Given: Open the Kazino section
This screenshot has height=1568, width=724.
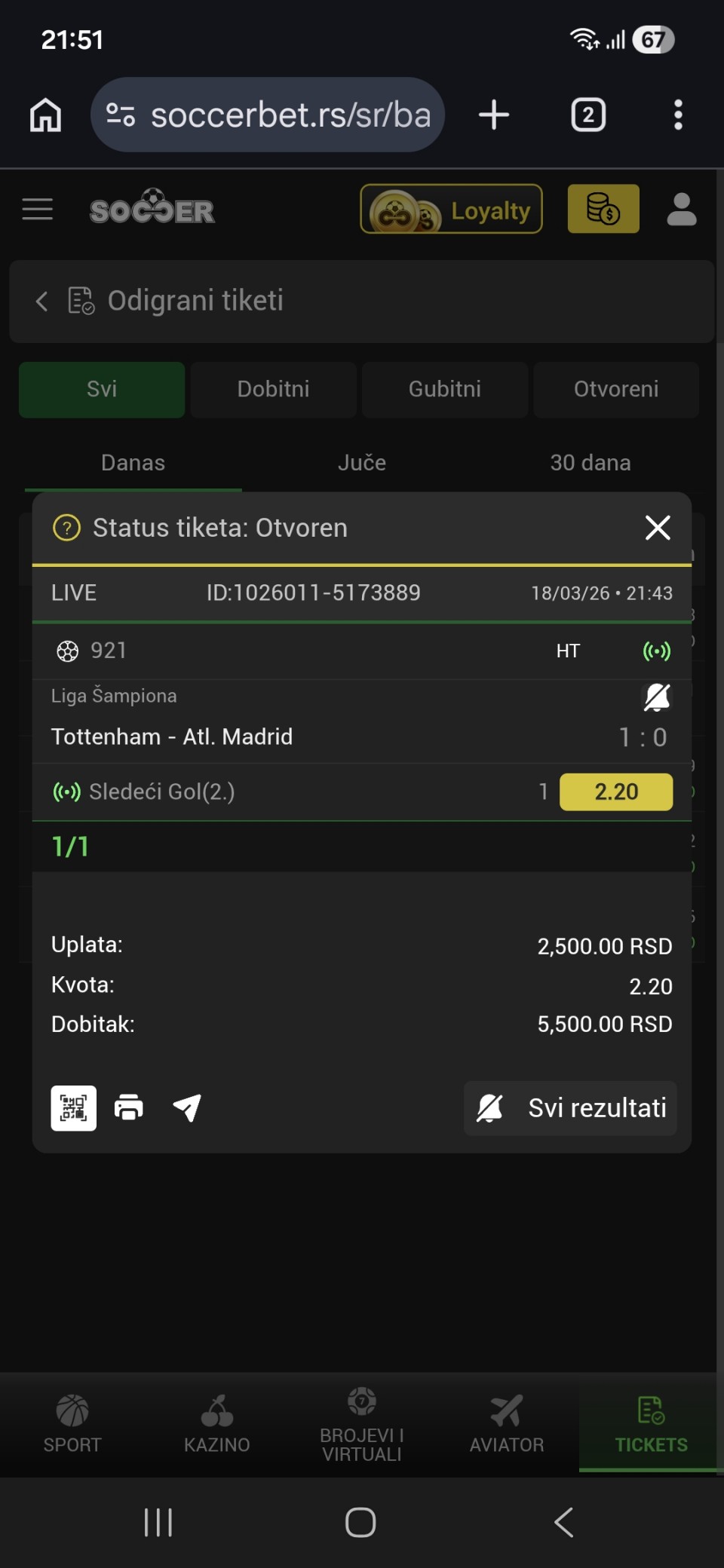Looking at the screenshot, I should (x=217, y=1423).
